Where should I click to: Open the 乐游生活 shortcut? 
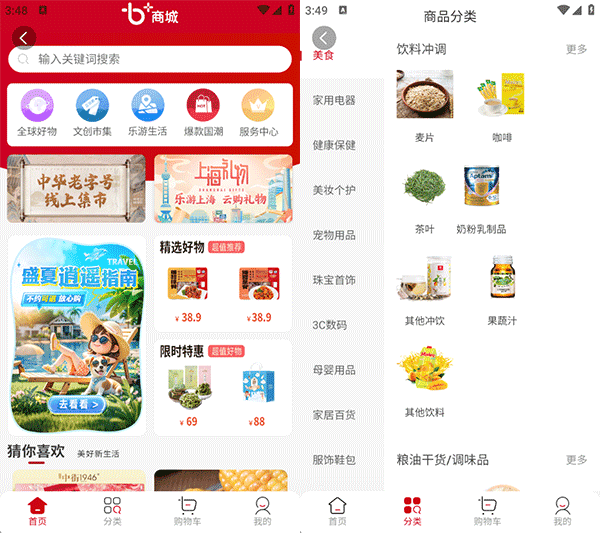147,112
